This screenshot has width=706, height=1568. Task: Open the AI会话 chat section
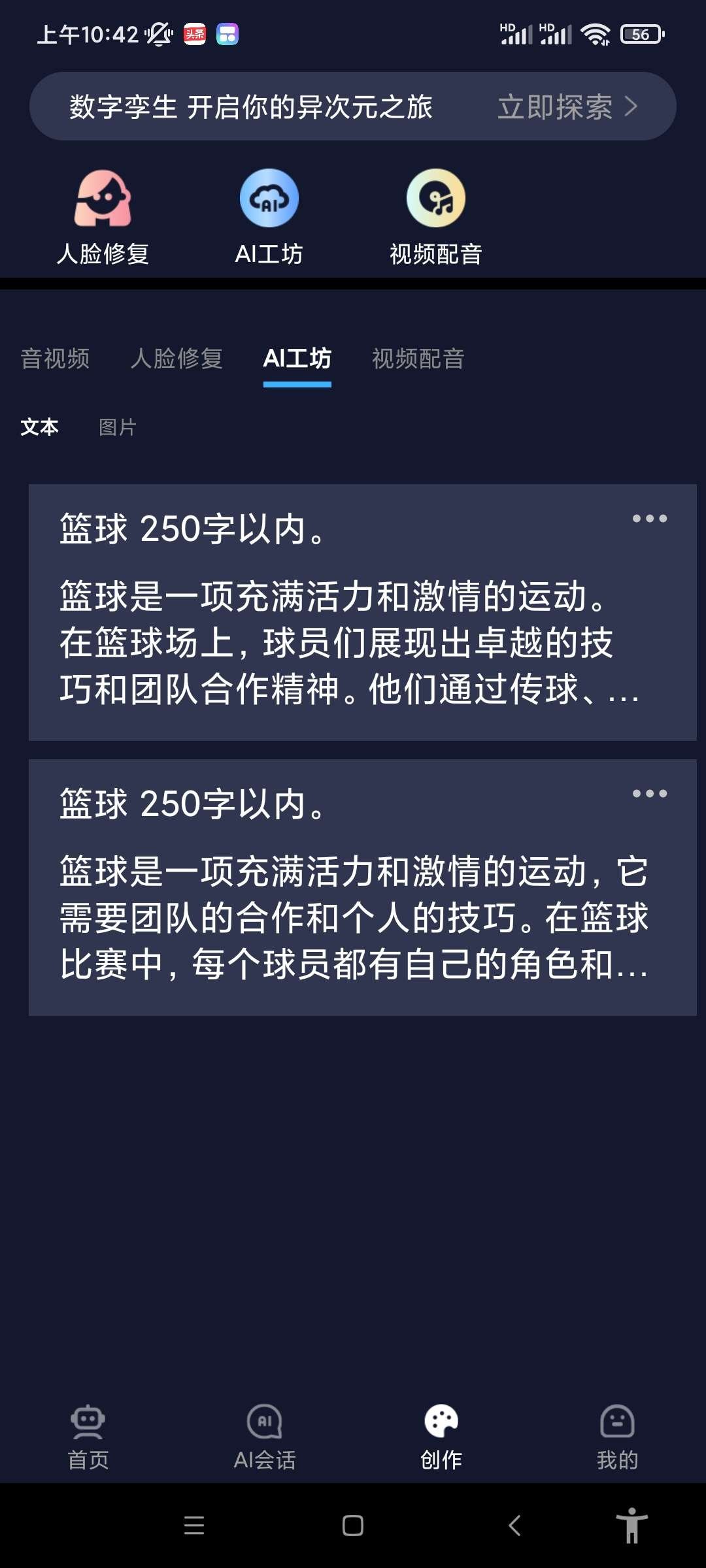click(265, 1437)
